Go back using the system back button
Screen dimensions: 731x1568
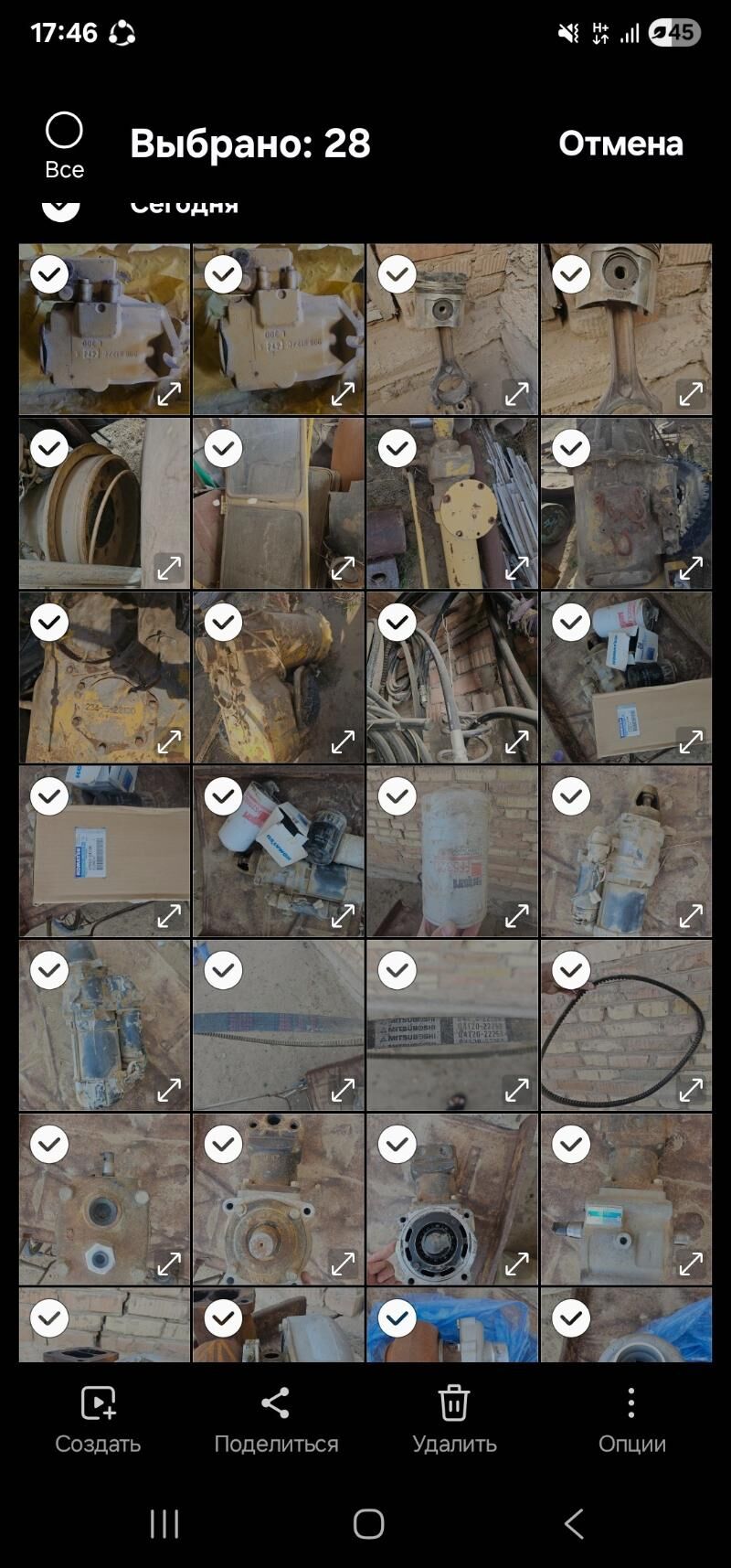coord(573,1523)
